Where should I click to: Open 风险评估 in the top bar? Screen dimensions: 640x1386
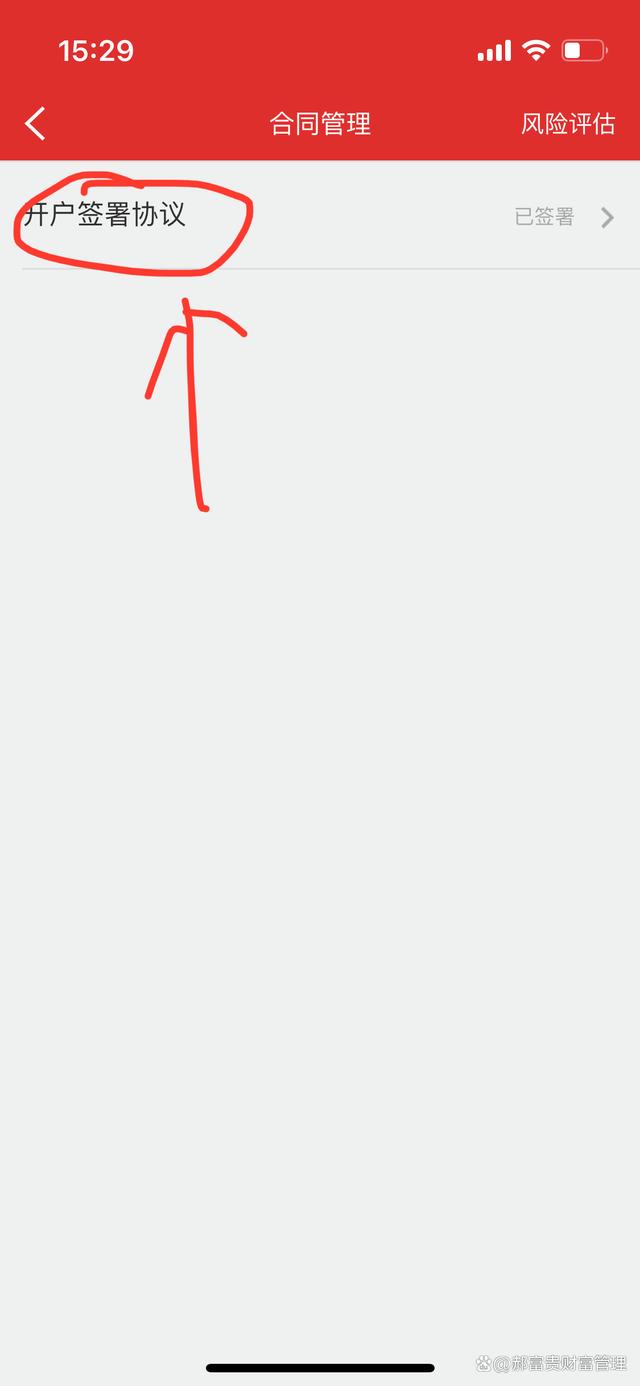(x=567, y=124)
